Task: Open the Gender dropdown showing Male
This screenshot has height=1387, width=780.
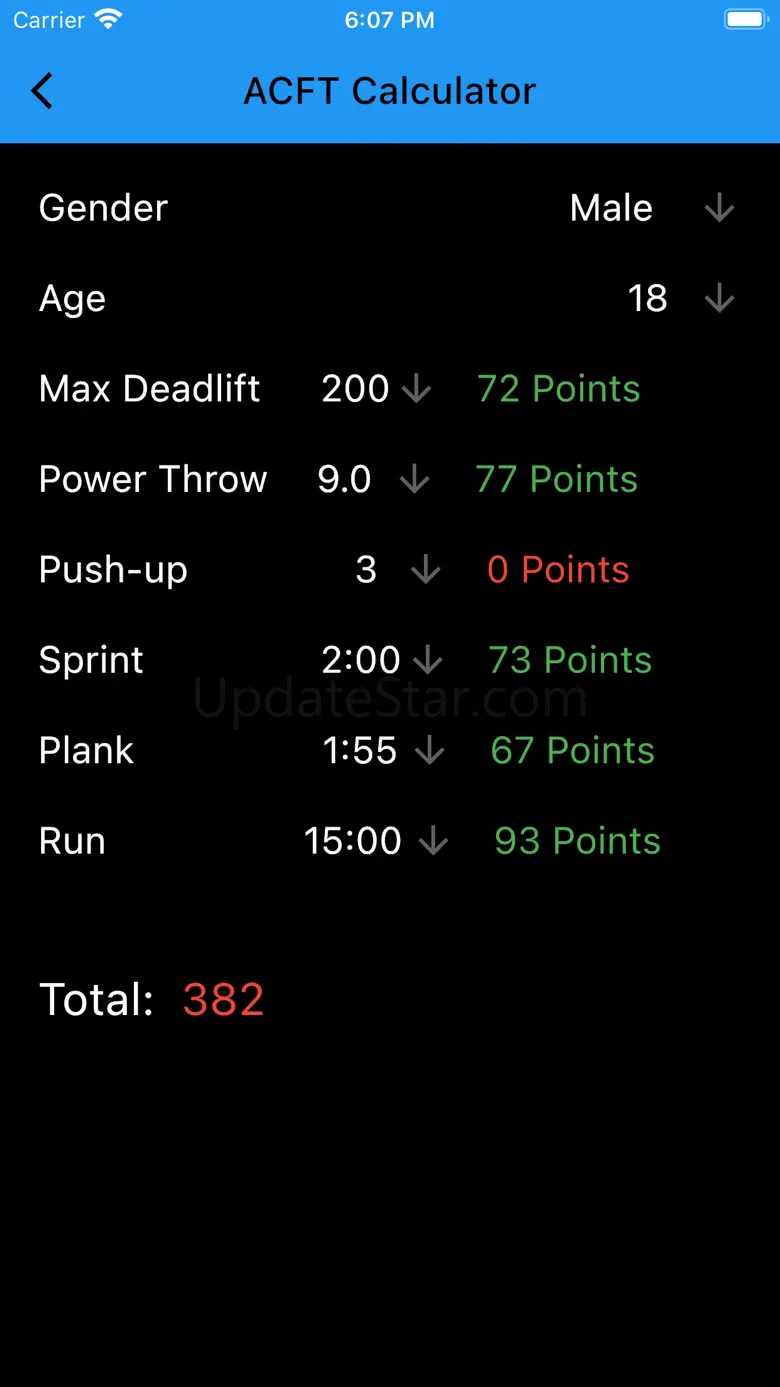Action: tap(653, 208)
